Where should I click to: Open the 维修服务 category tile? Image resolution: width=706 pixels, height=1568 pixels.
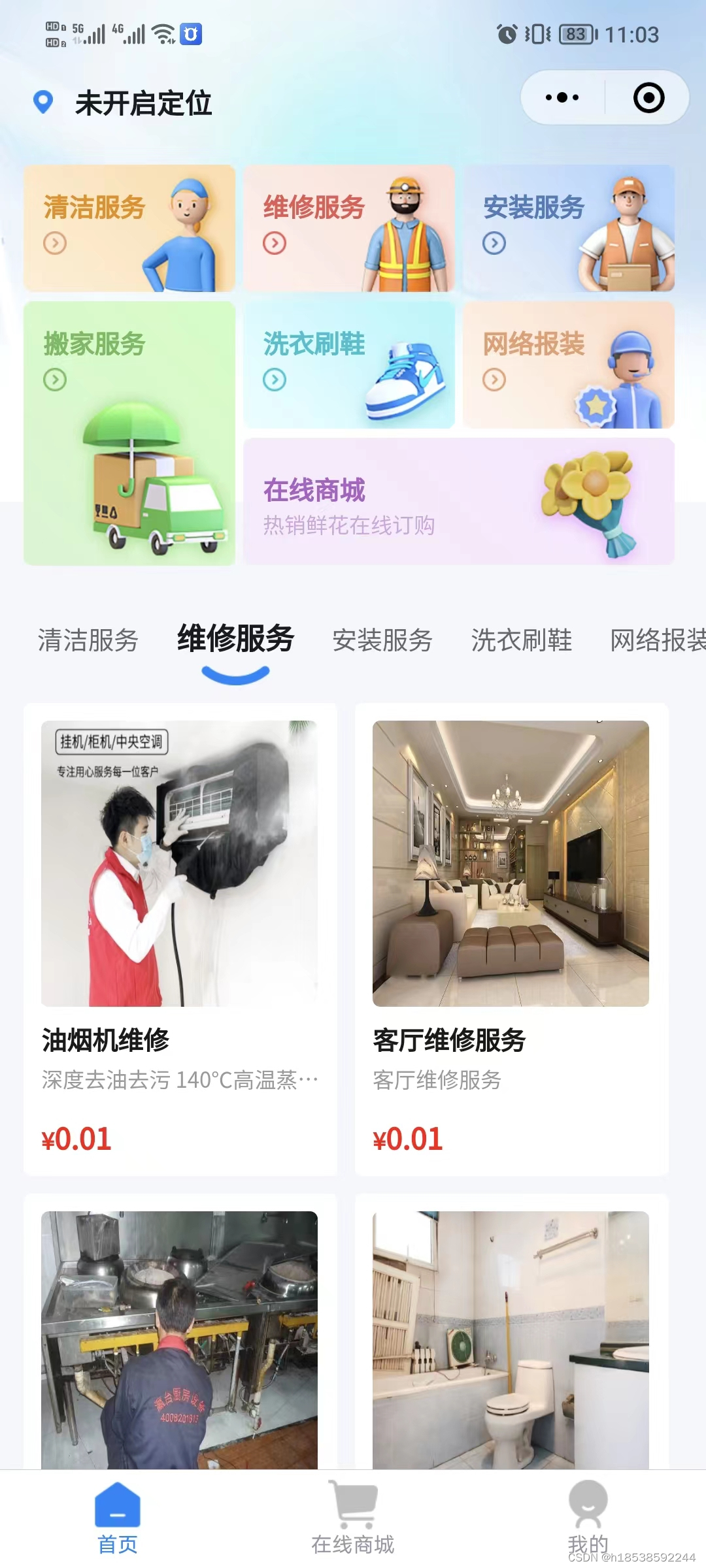[x=349, y=228]
